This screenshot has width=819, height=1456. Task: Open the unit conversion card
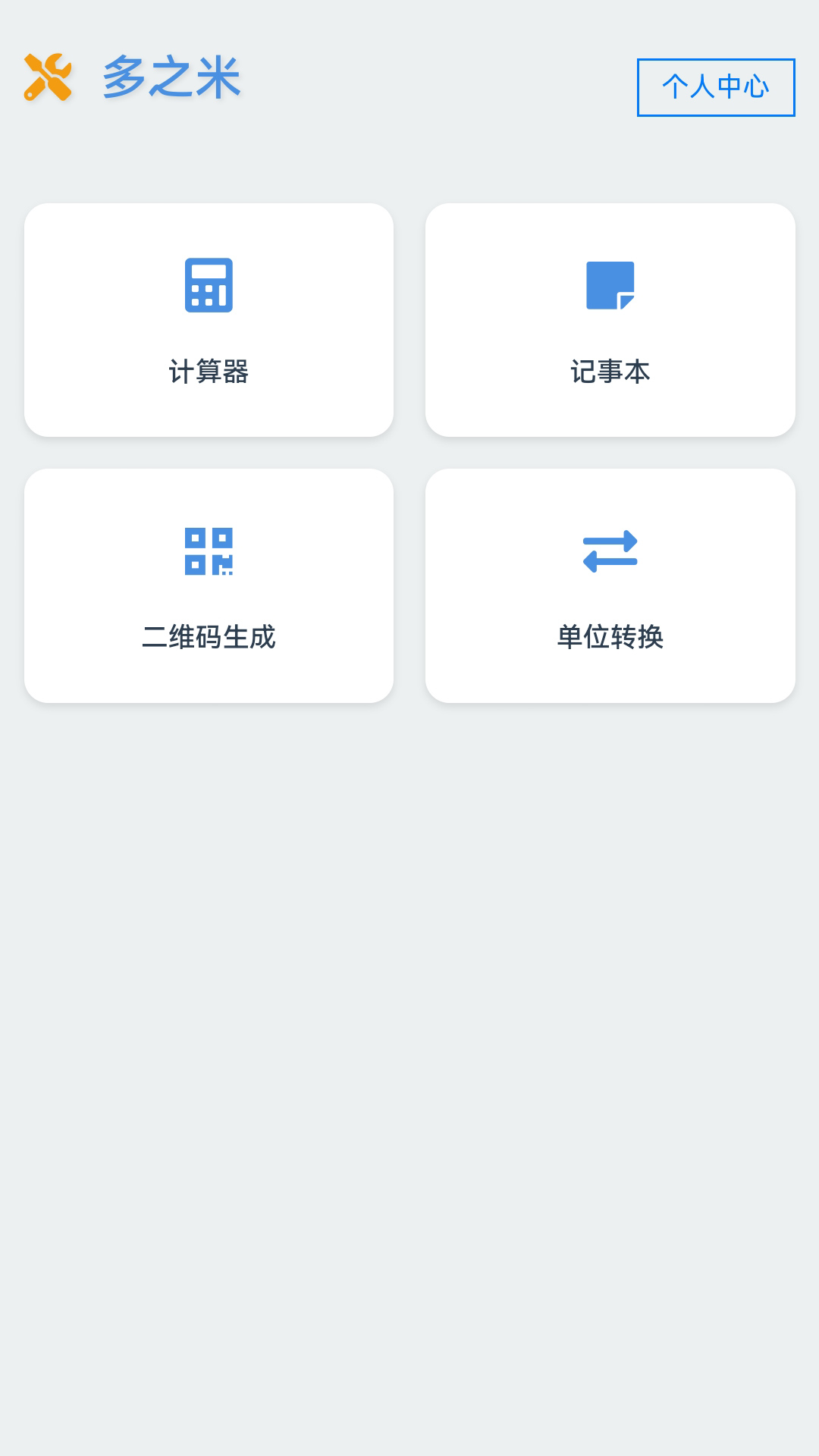coord(610,585)
